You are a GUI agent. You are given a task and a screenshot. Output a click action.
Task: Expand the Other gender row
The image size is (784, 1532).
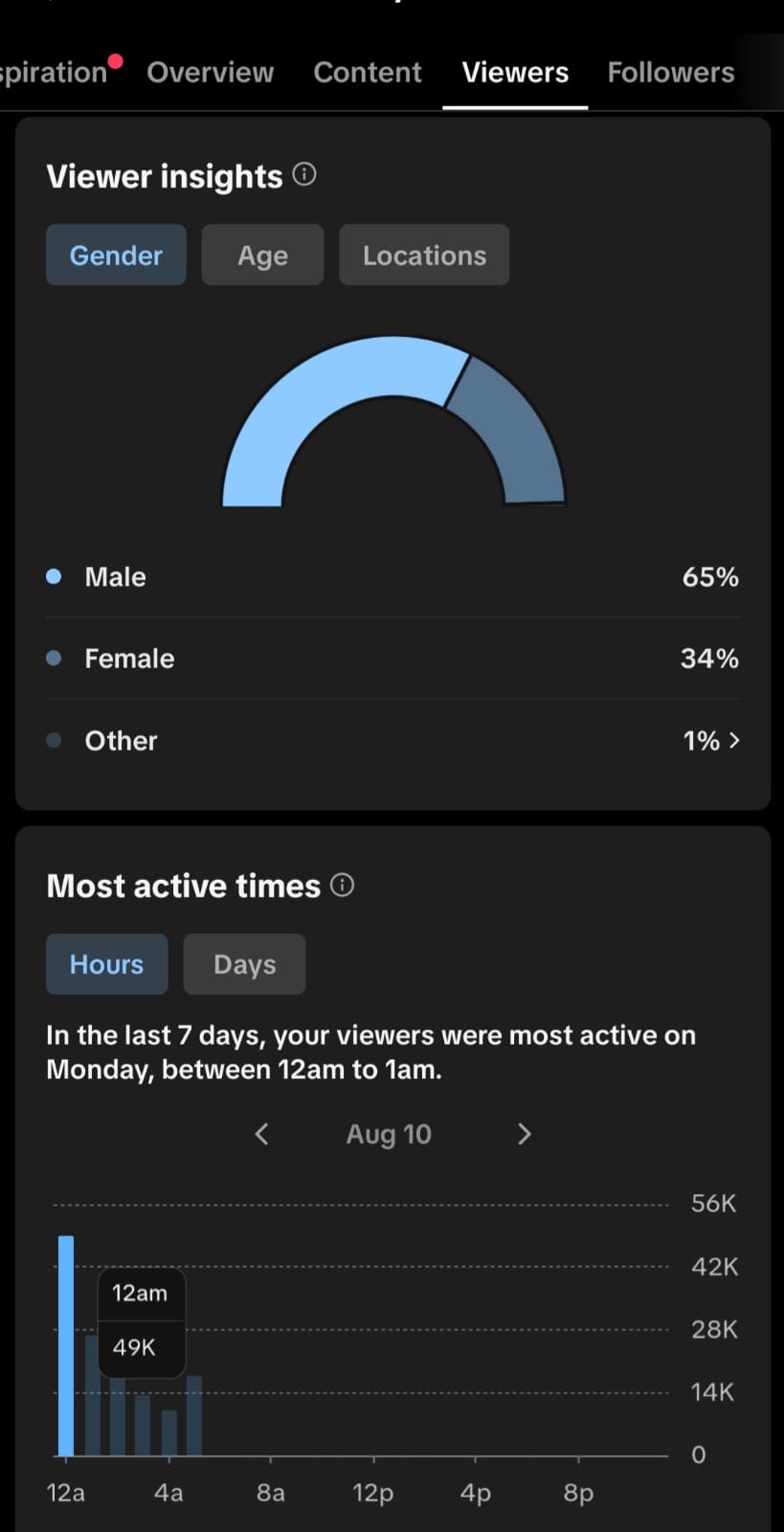pos(392,740)
